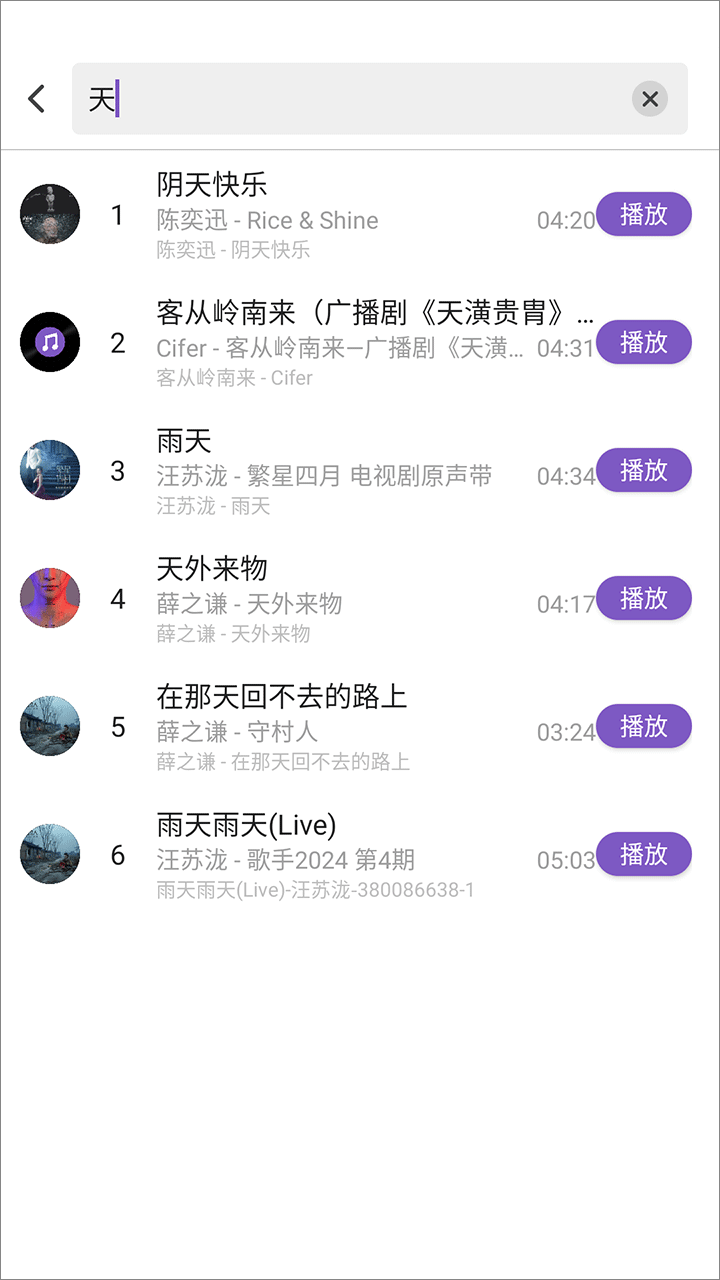Select the song title 阴天快乐
Screen dimensions: 720x1280
tap(215, 185)
